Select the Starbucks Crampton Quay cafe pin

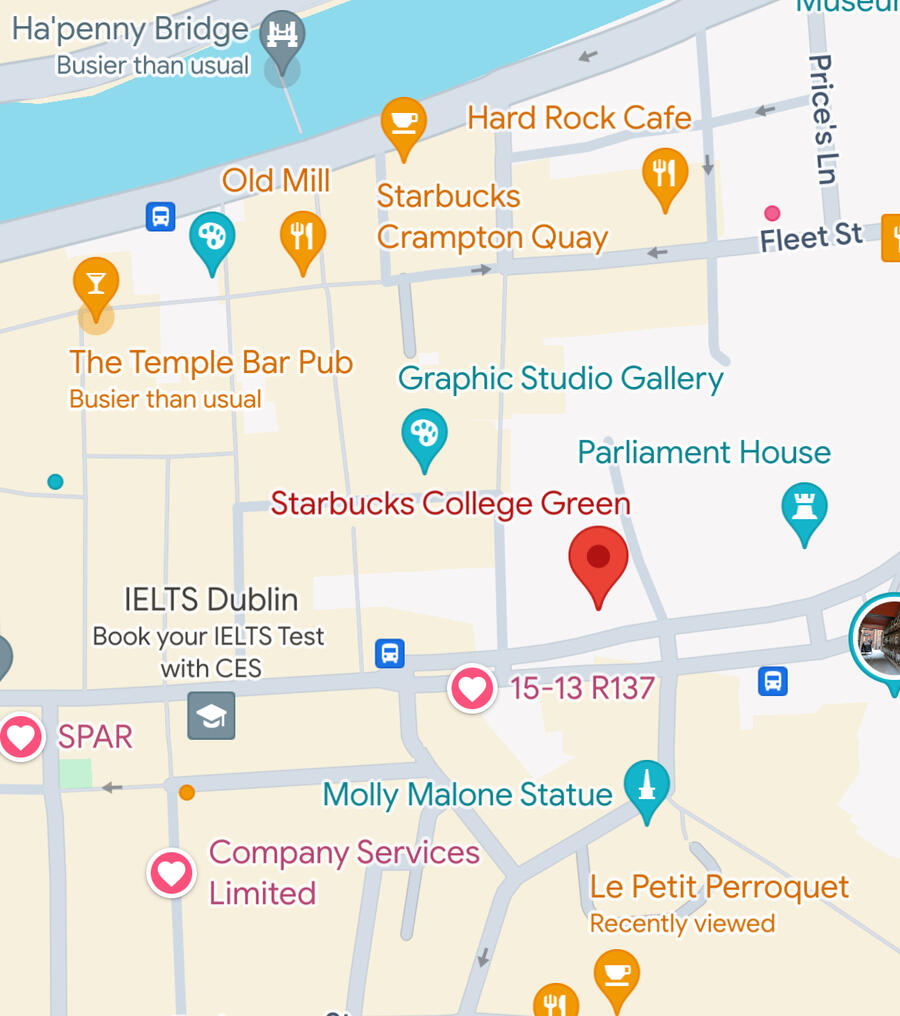tap(403, 124)
